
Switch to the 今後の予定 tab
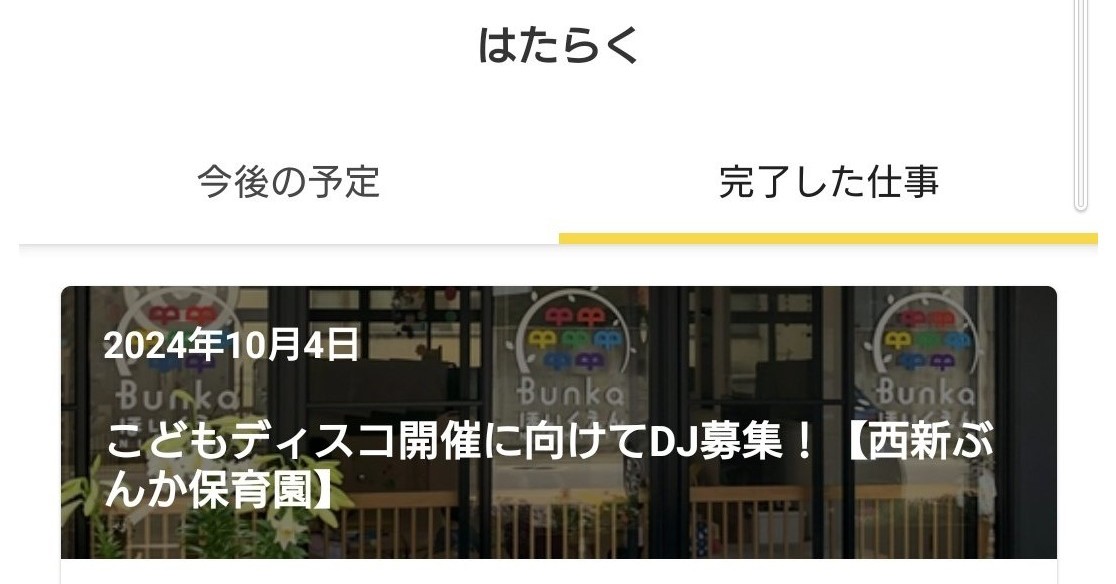click(288, 183)
